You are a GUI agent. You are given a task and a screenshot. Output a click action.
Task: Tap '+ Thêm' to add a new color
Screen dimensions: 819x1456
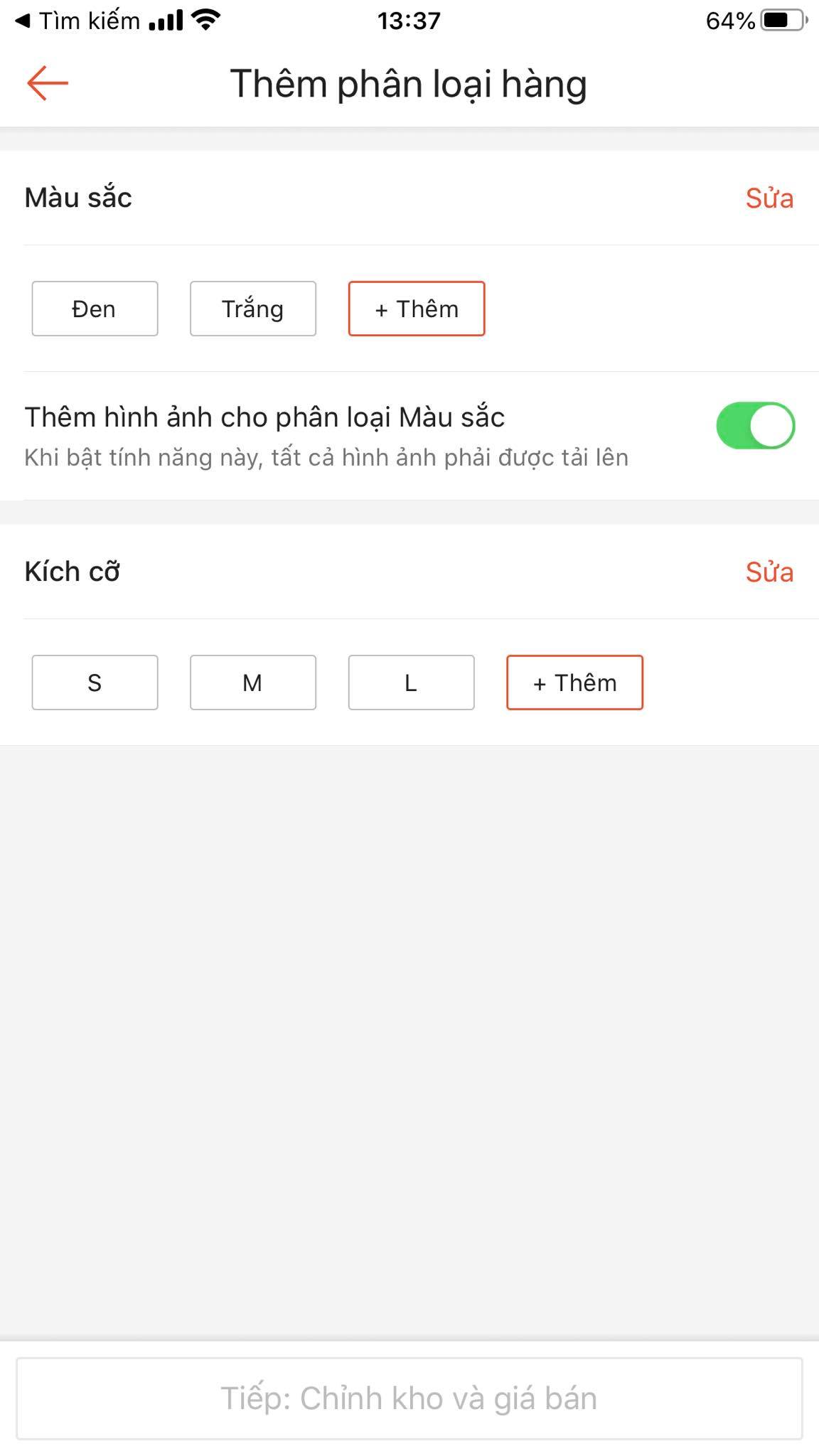pyautogui.click(x=416, y=309)
